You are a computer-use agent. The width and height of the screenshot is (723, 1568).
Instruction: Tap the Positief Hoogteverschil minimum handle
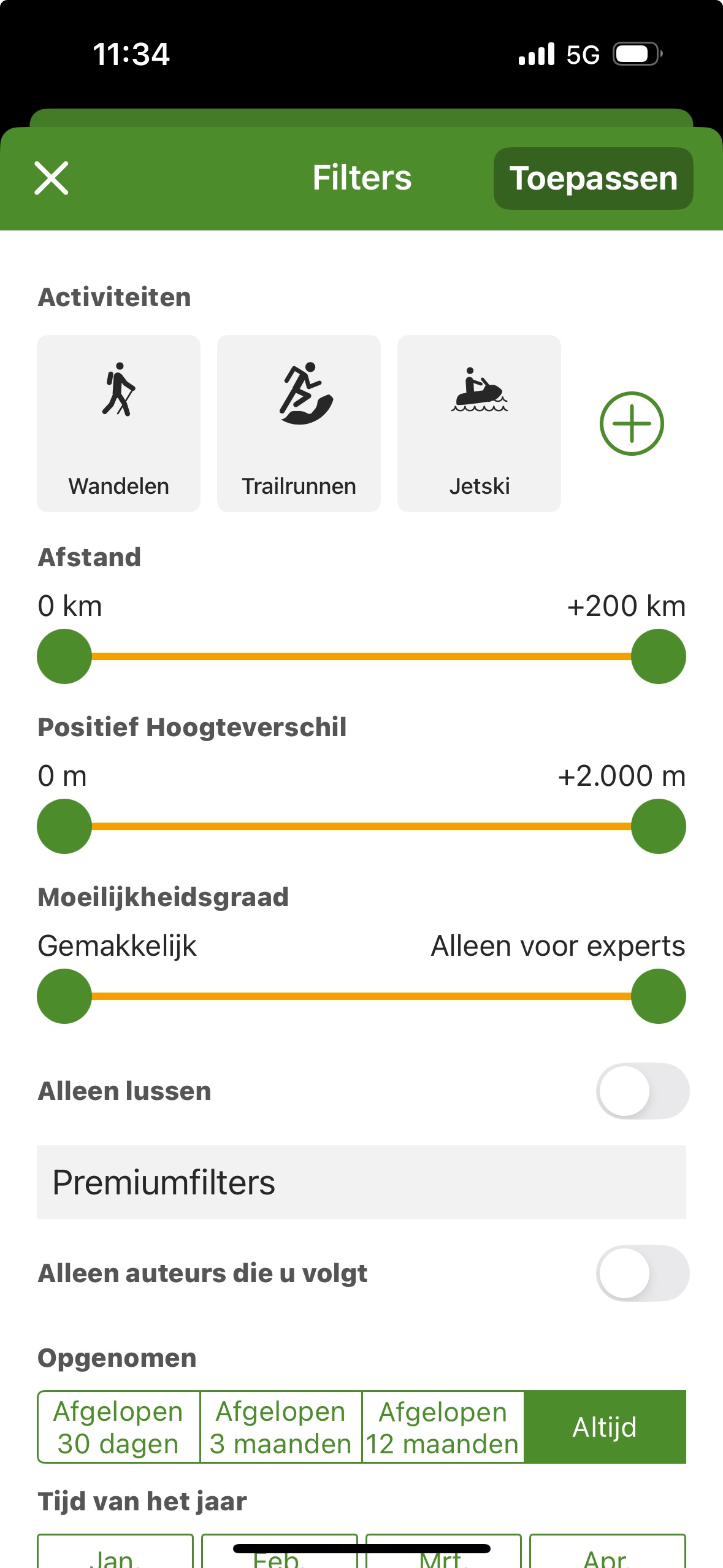click(x=64, y=826)
